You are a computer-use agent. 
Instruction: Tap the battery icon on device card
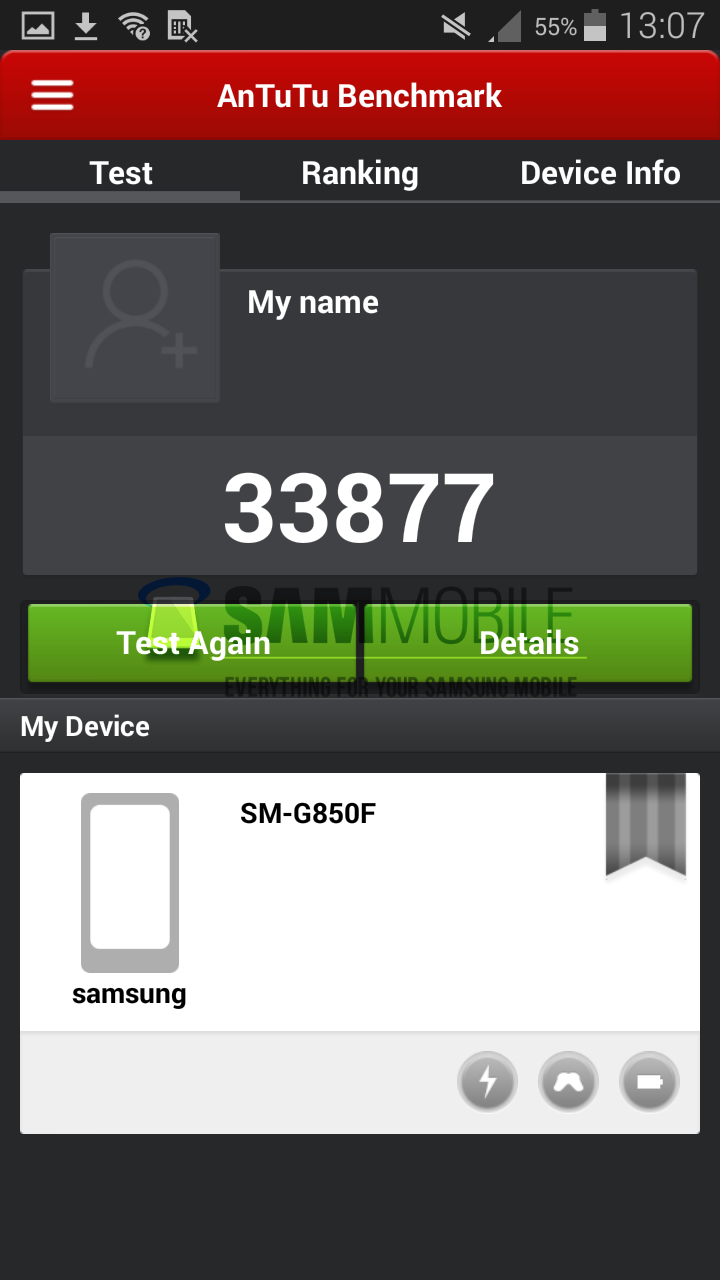tap(649, 1082)
